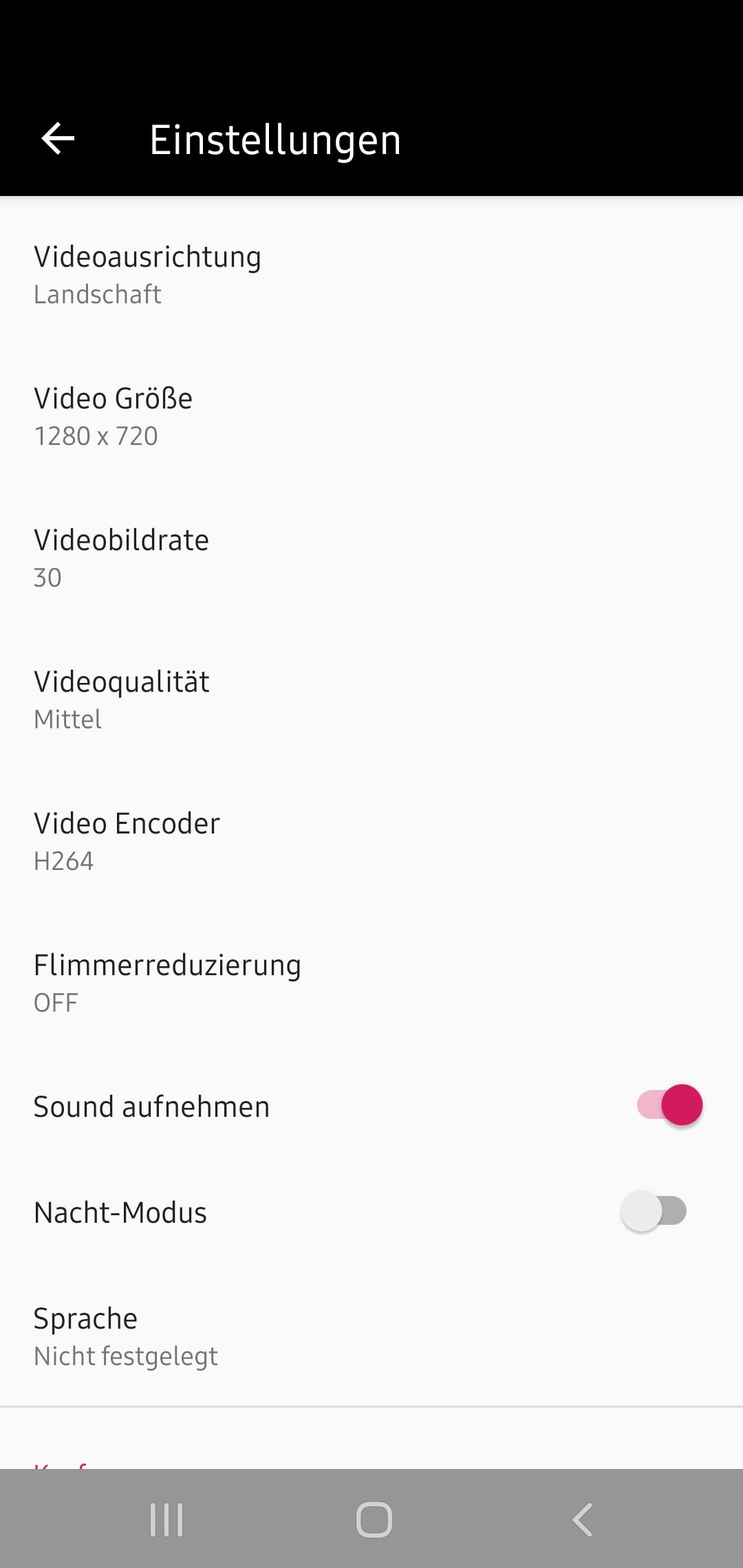Go back using the top arrow
The height and width of the screenshot is (1568, 743).
point(58,139)
